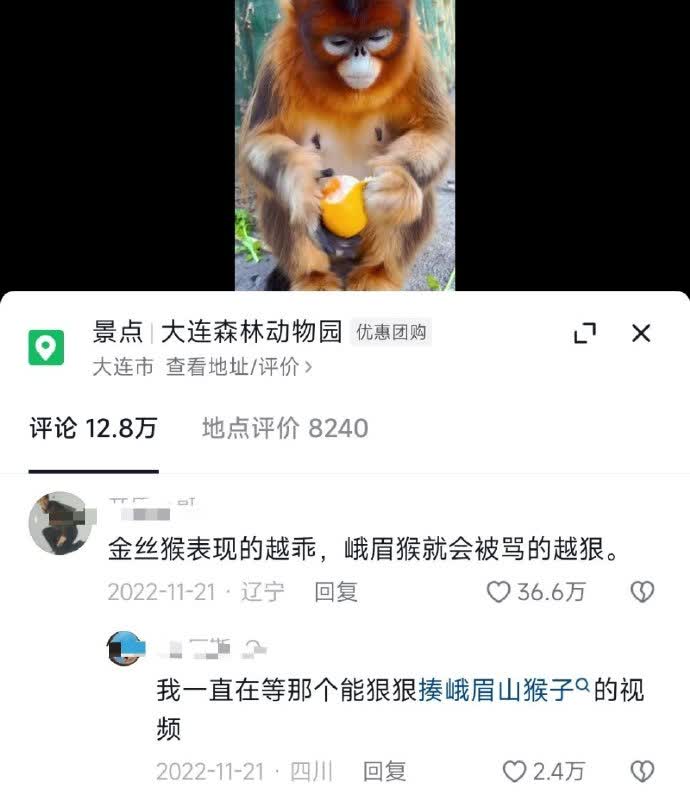Reply to the 我一直在等 comment
This screenshot has width=690, height=797.
pos(384,771)
